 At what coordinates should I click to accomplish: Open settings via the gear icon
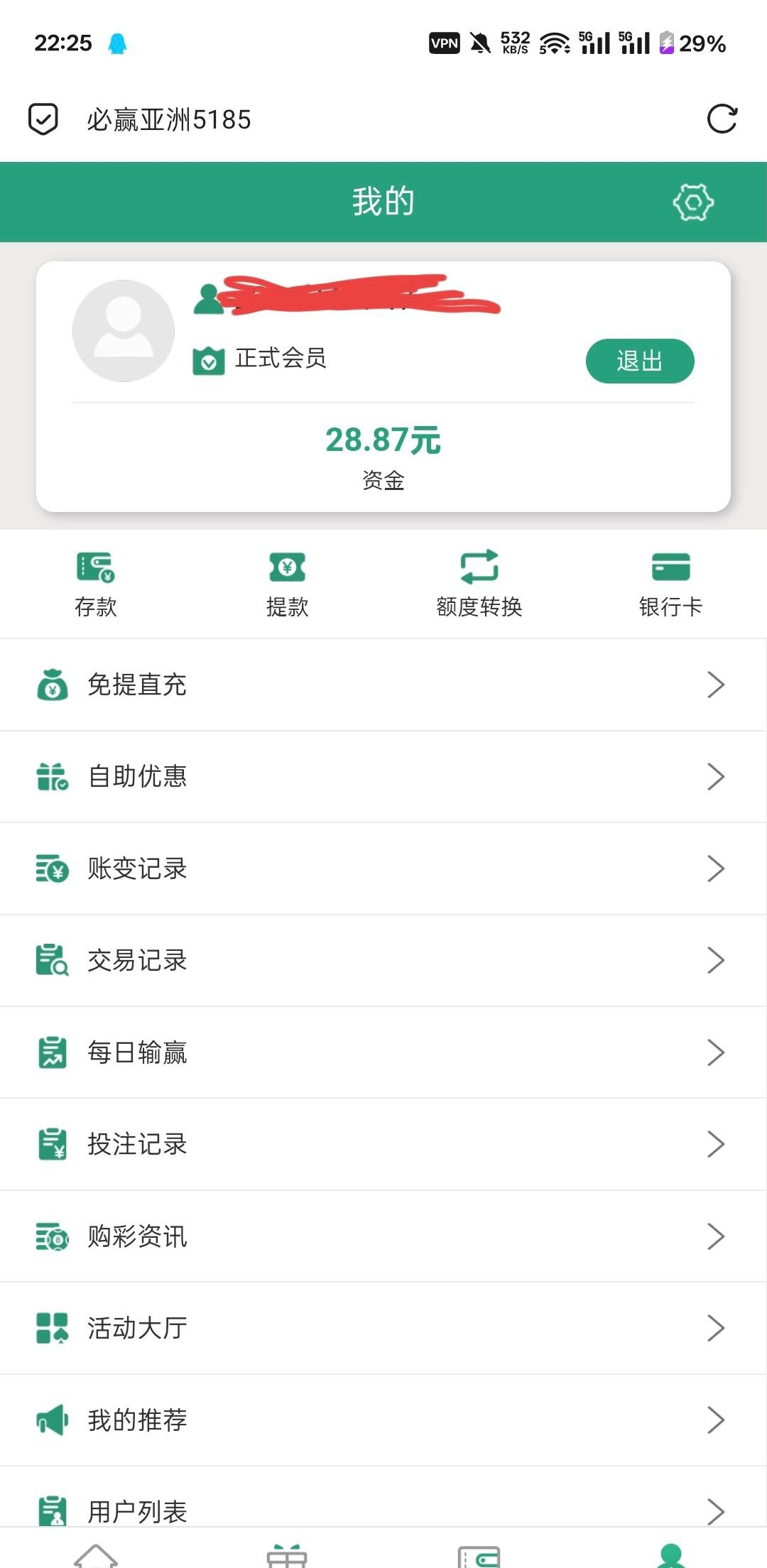693,202
